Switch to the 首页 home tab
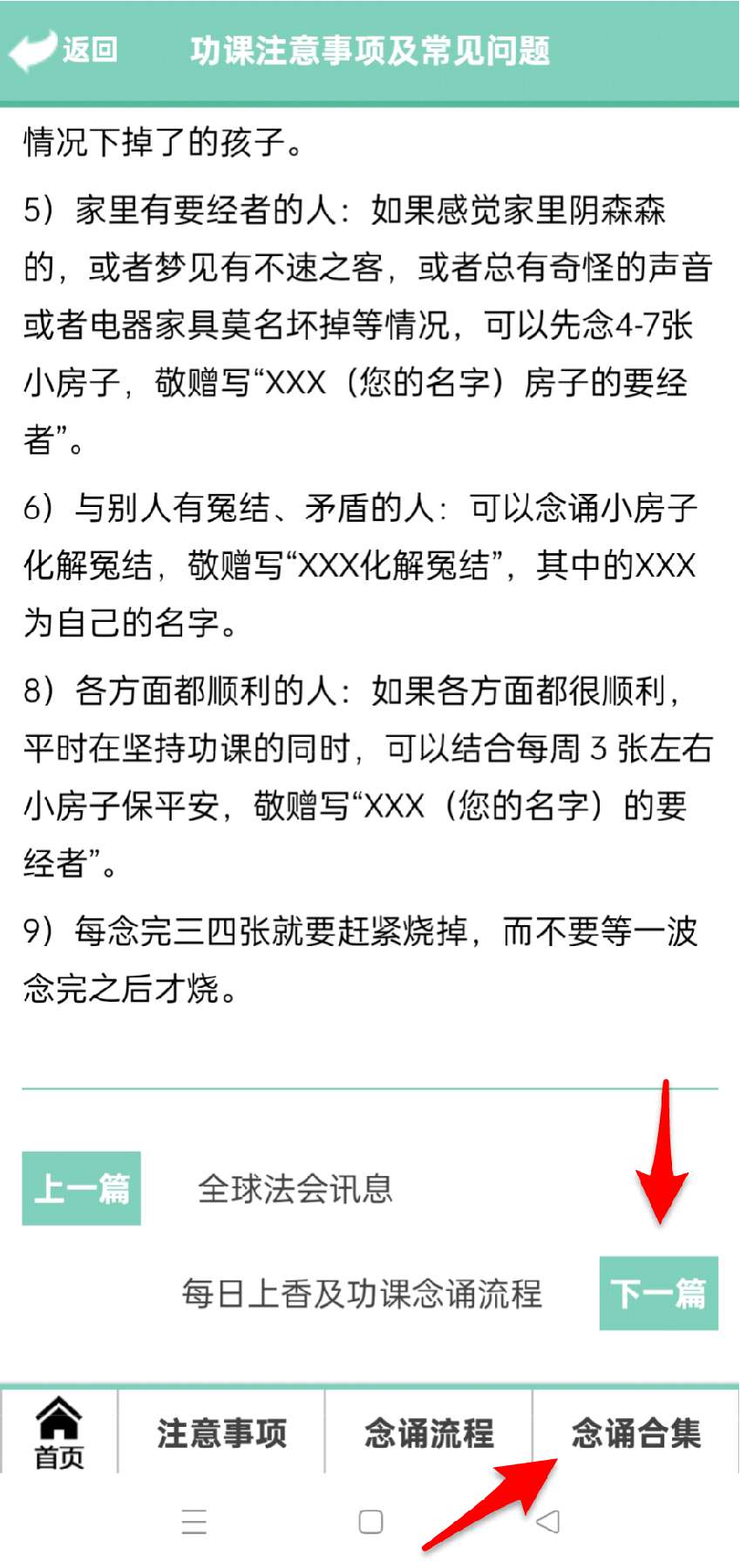Viewport: 740px width, 1568px height. click(x=59, y=1433)
